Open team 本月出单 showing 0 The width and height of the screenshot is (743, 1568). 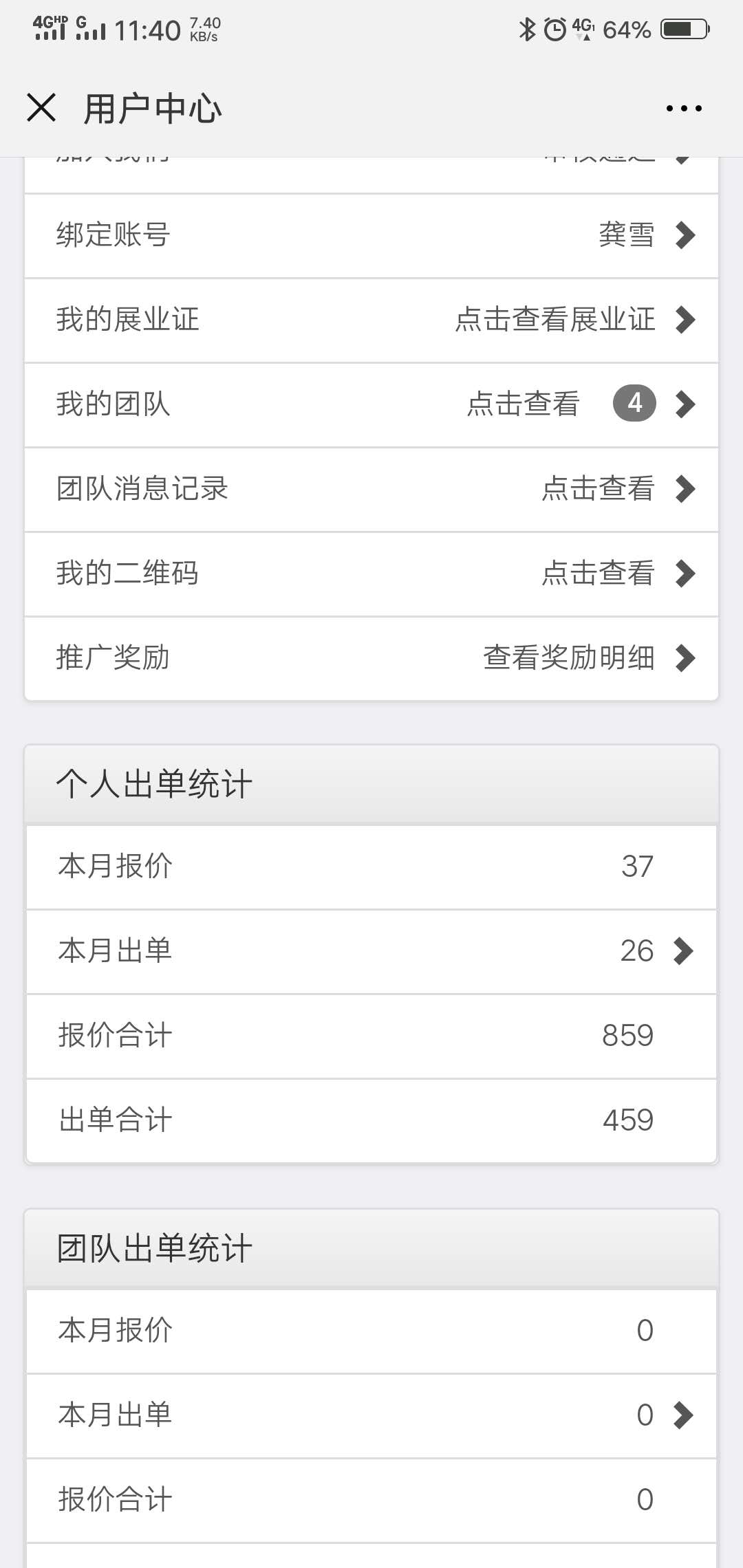pyautogui.click(x=371, y=1415)
